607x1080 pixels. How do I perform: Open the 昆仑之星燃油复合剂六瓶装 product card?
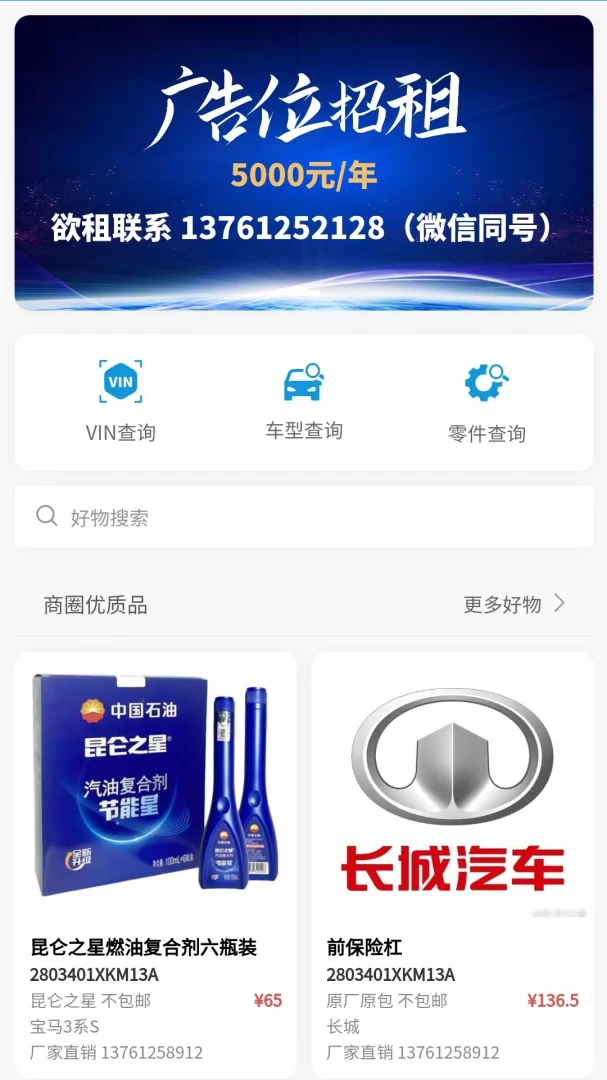click(x=156, y=865)
